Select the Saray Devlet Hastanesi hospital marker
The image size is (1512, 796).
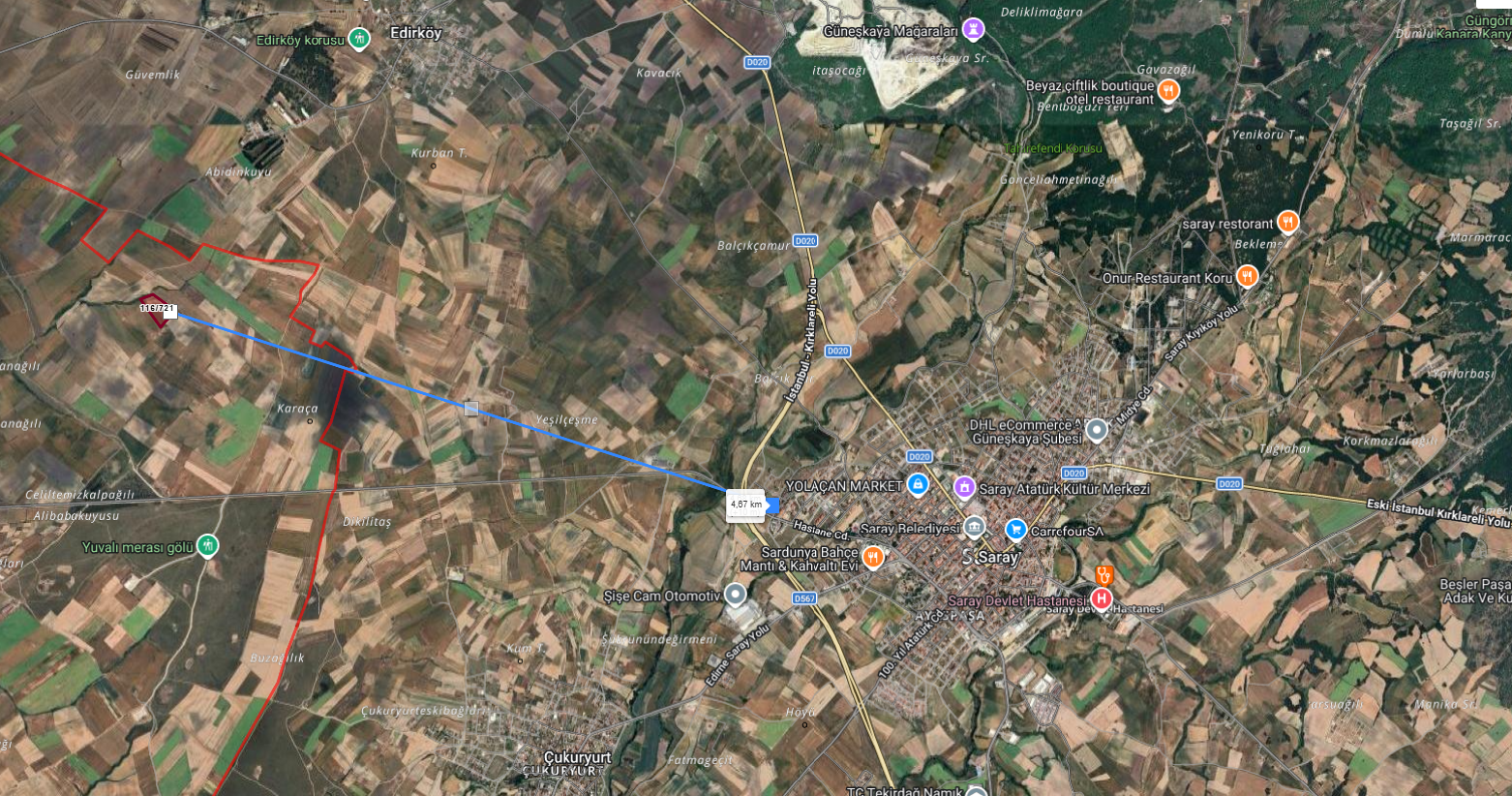click(1101, 598)
